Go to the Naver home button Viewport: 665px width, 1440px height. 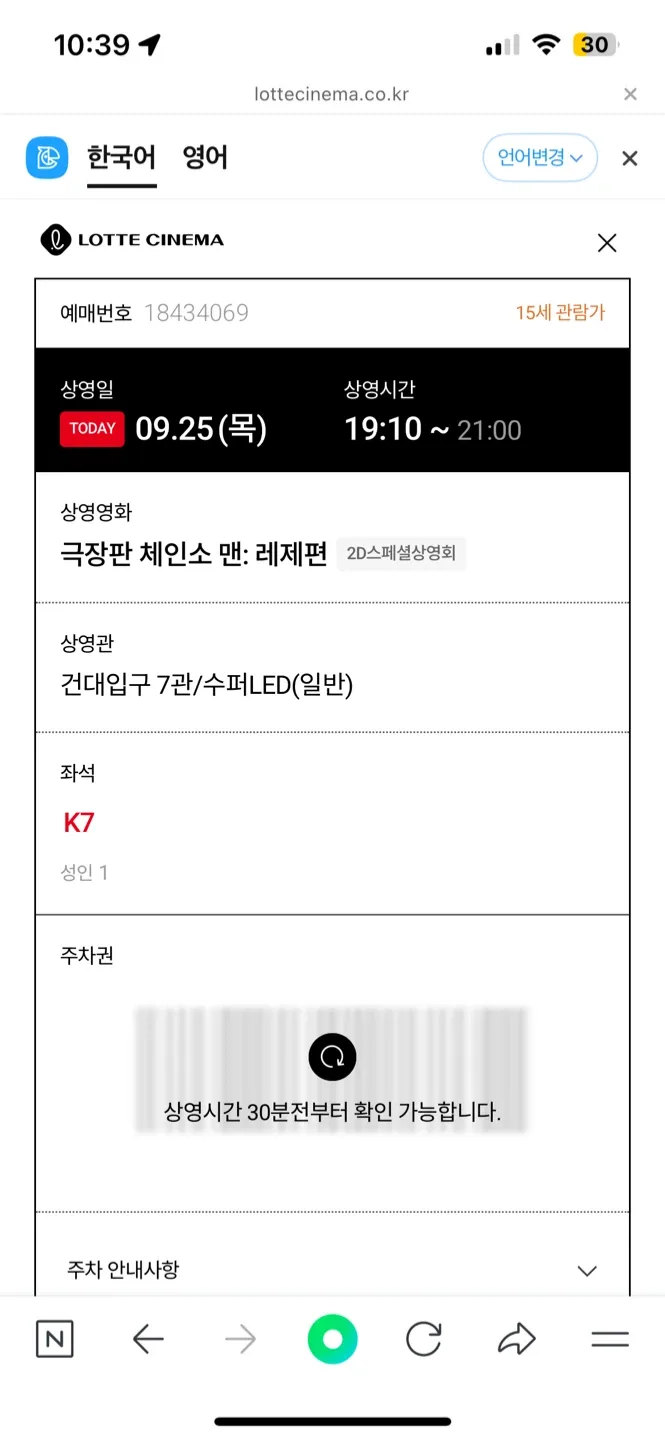point(54,1339)
